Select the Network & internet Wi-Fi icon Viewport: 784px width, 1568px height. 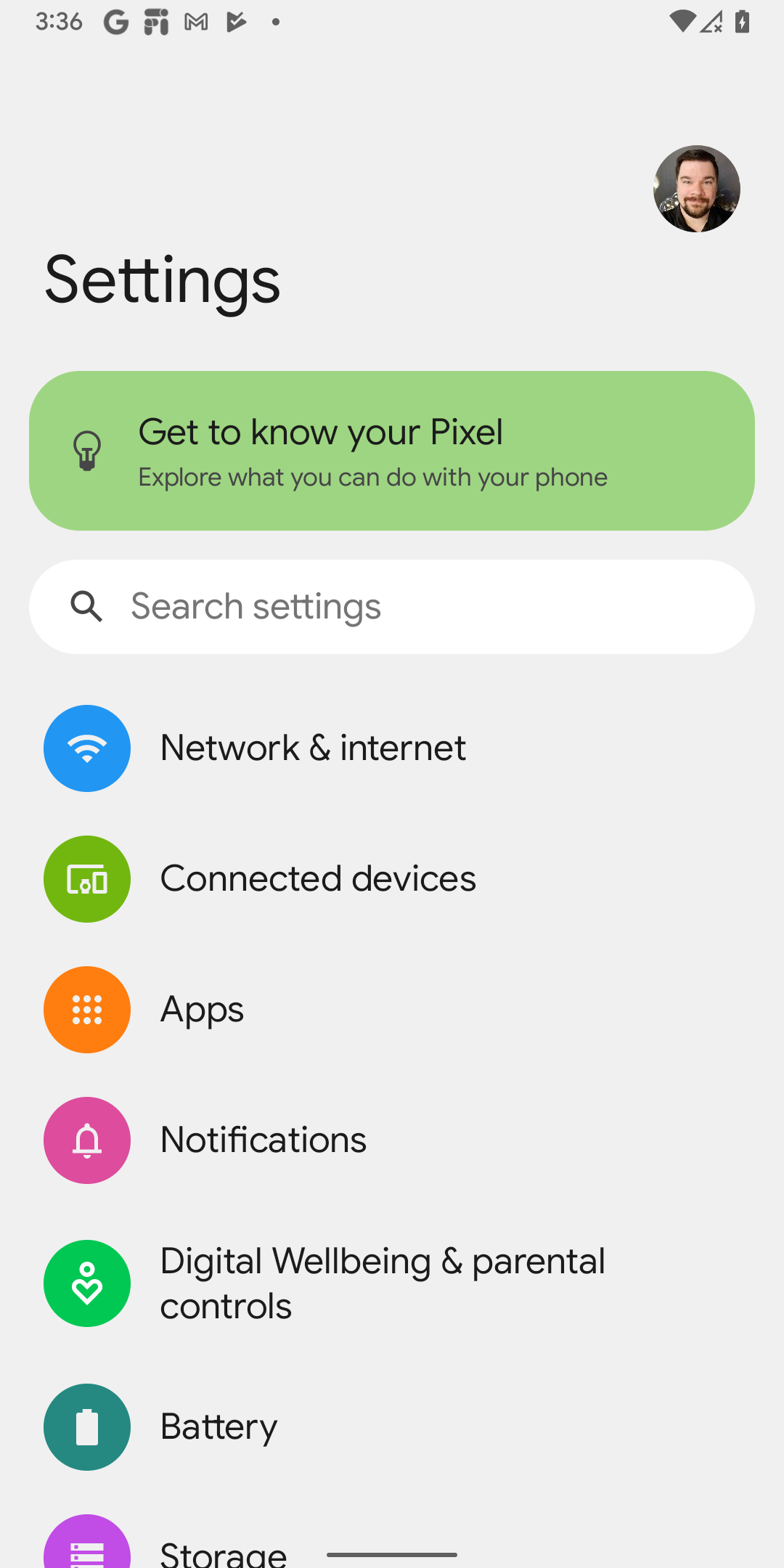pos(86,748)
